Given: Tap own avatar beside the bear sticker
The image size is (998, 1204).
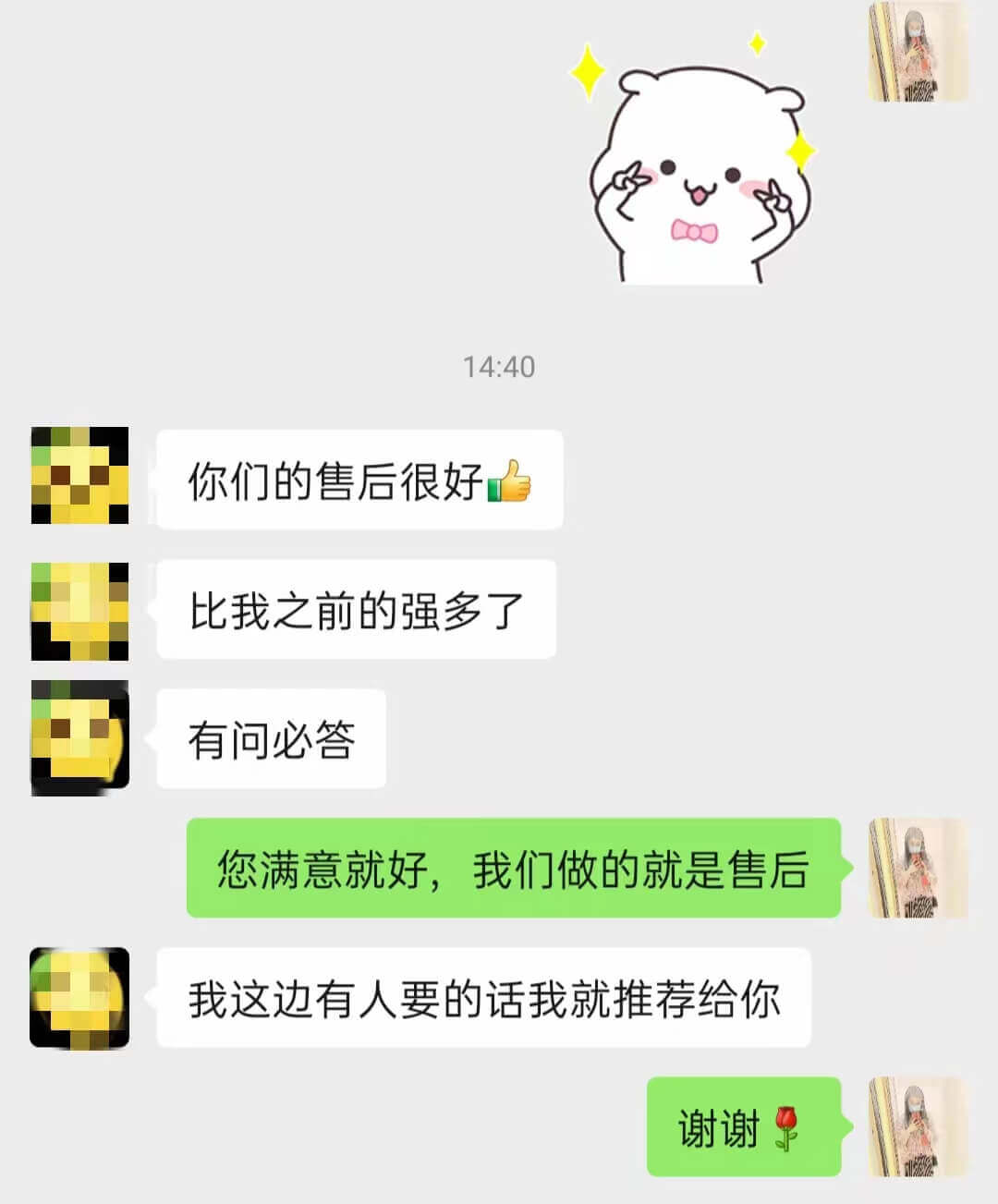Looking at the screenshot, I should point(919,52).
